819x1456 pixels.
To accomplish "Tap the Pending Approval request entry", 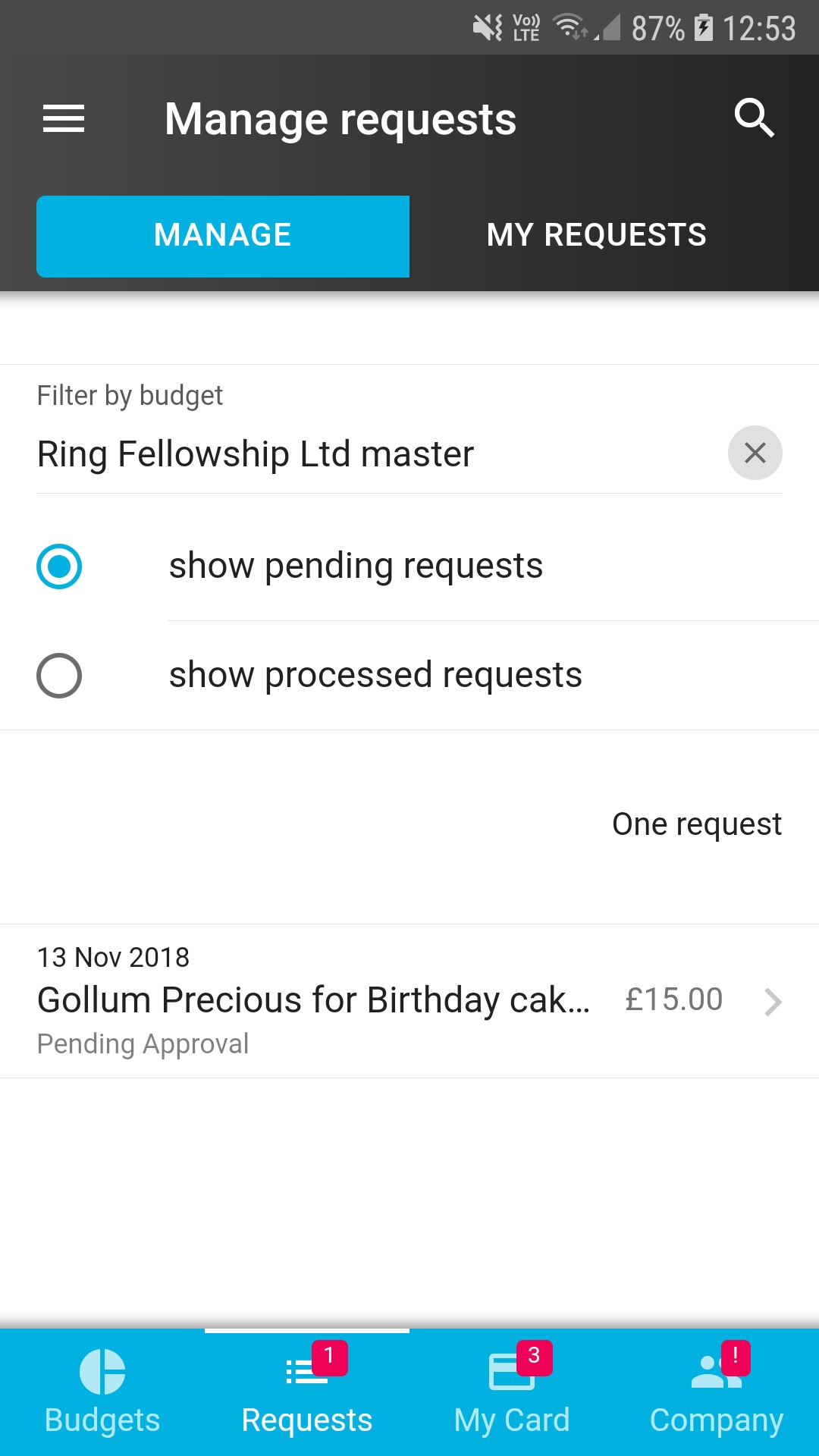I will (143, 1043).
